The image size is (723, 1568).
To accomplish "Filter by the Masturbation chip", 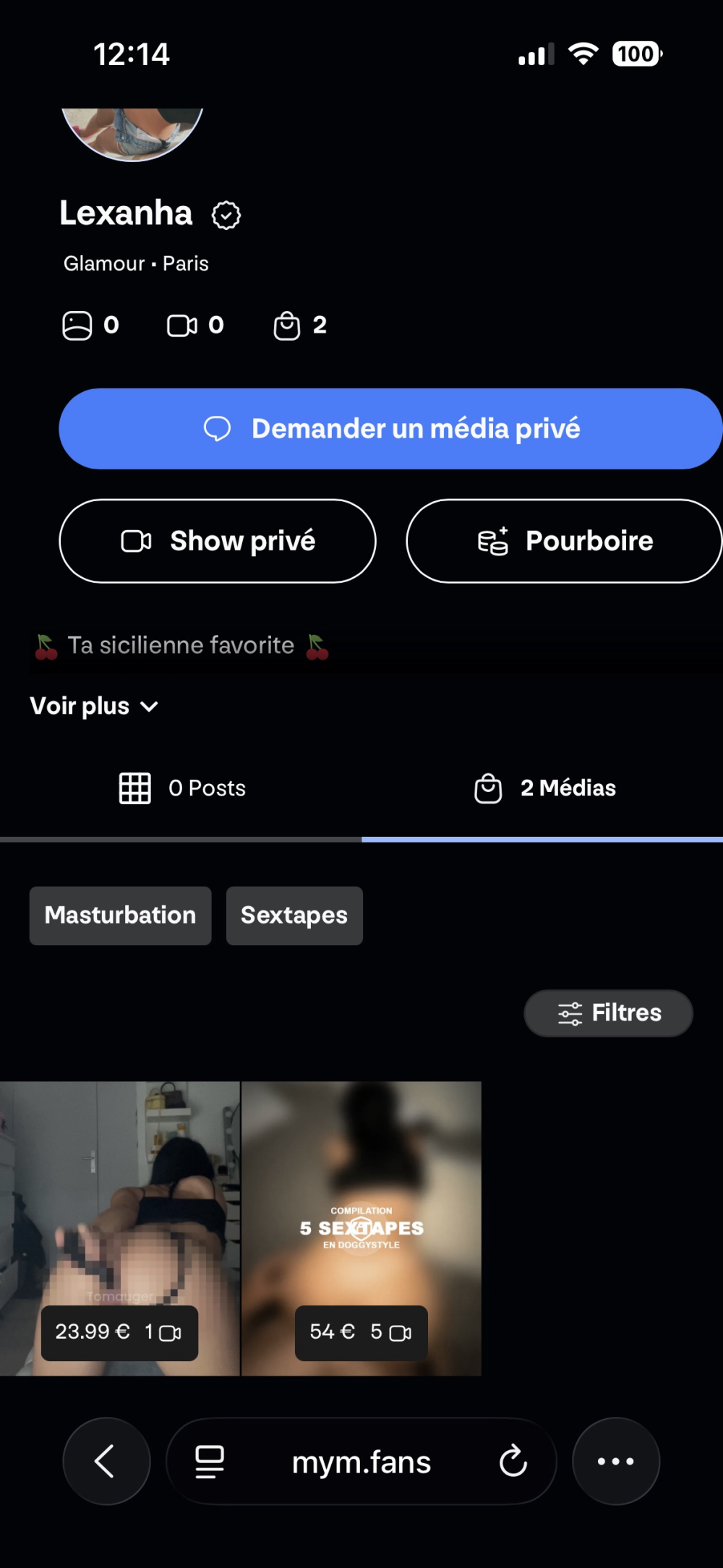I will click(121, 916).
